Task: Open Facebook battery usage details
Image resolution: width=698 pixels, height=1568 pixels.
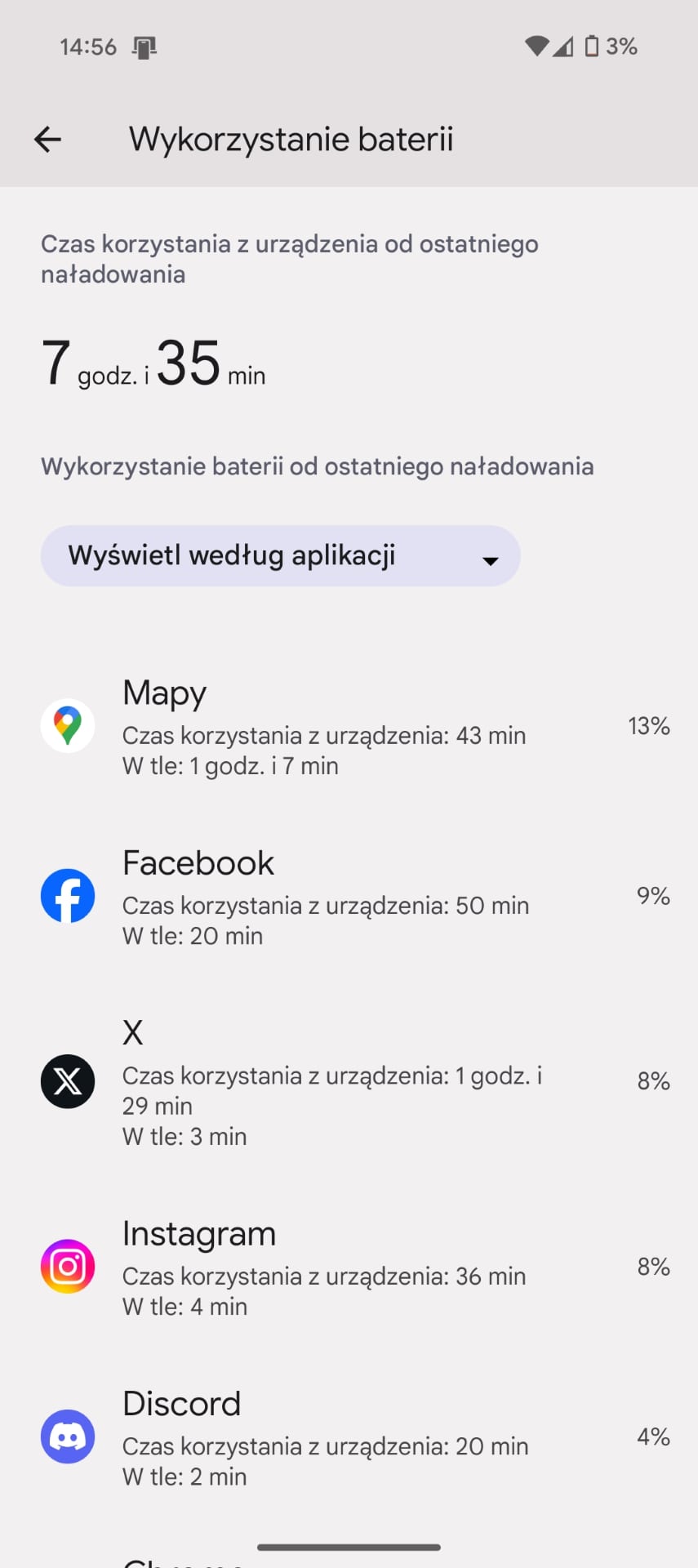Action: tap(349, 896)
